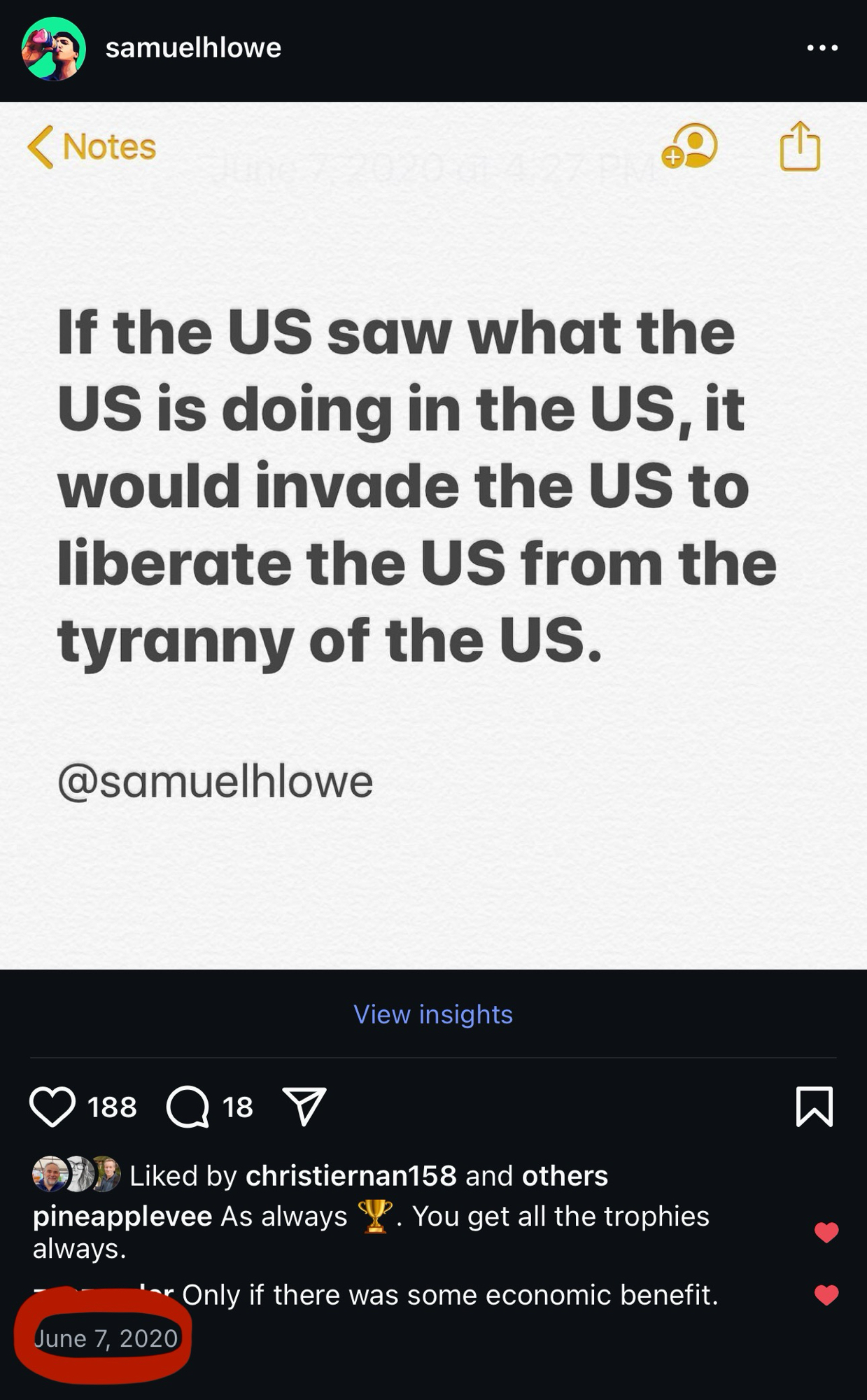Open the comments bubble icon
The width and height of the screenshot is (867, 1400).
[x=188, y=1107]
